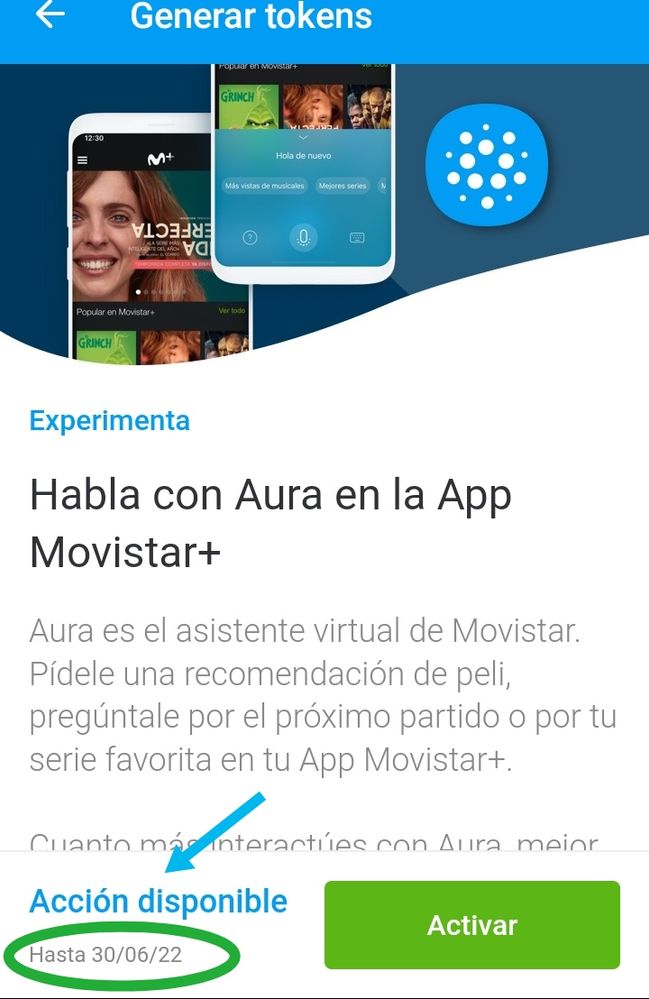Tap the green Activar button

[472, 925]
